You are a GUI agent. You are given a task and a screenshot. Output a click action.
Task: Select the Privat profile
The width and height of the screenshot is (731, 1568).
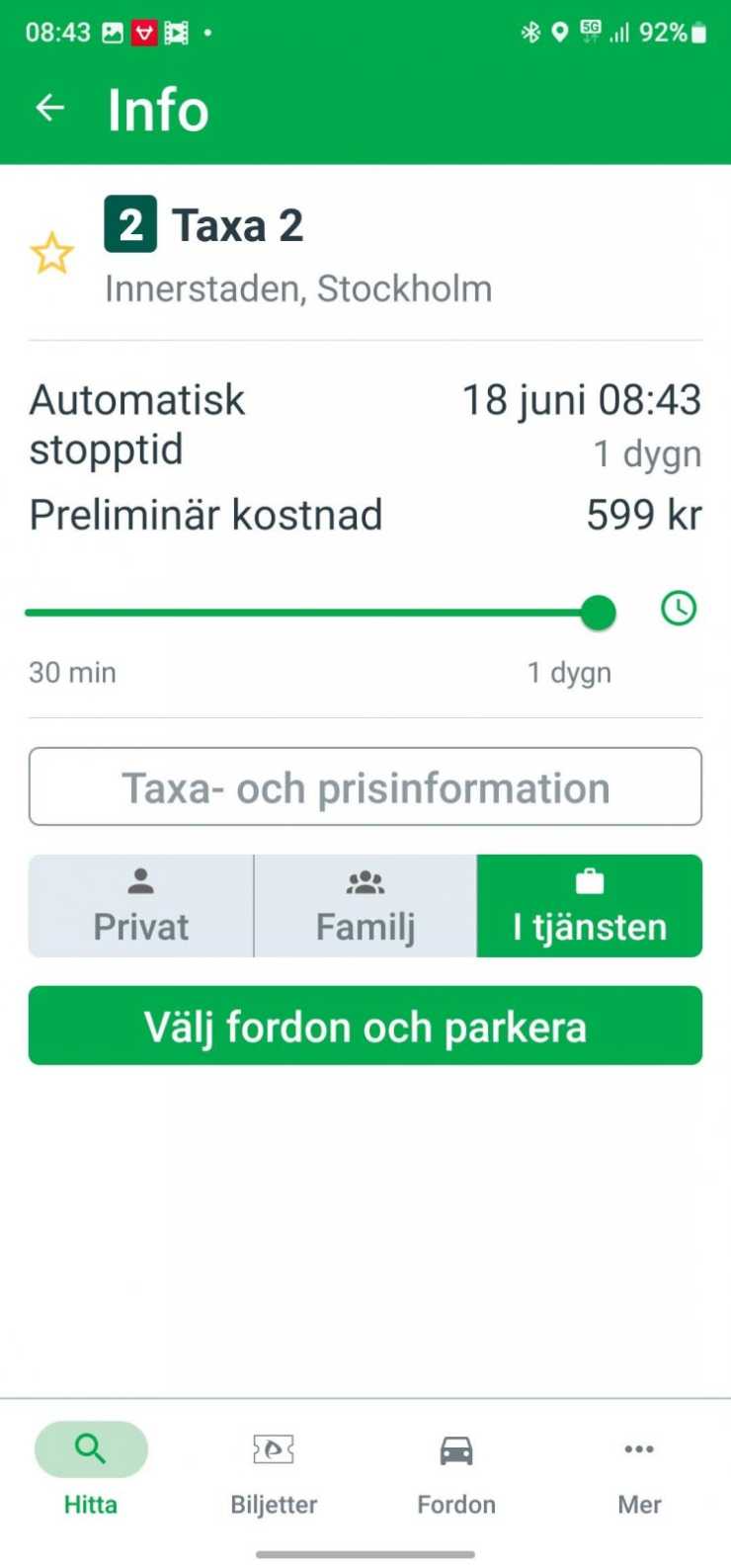pyautogui.click(x=141, y=906)
